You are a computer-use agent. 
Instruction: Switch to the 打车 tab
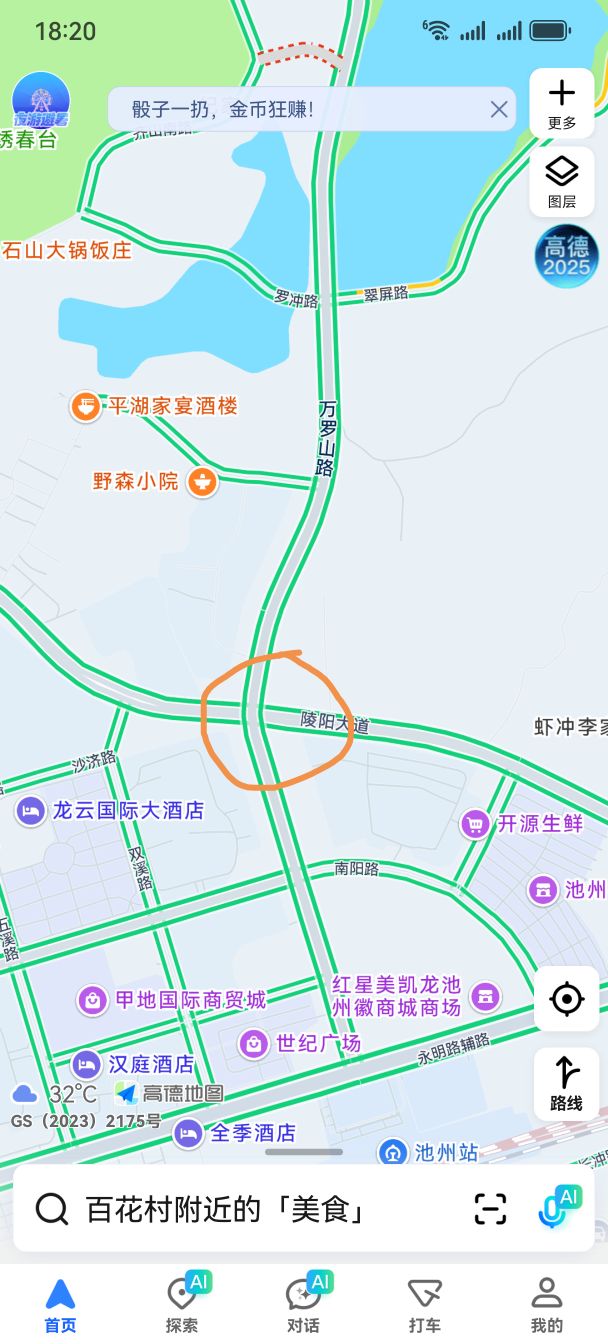tap(425, 1305)
